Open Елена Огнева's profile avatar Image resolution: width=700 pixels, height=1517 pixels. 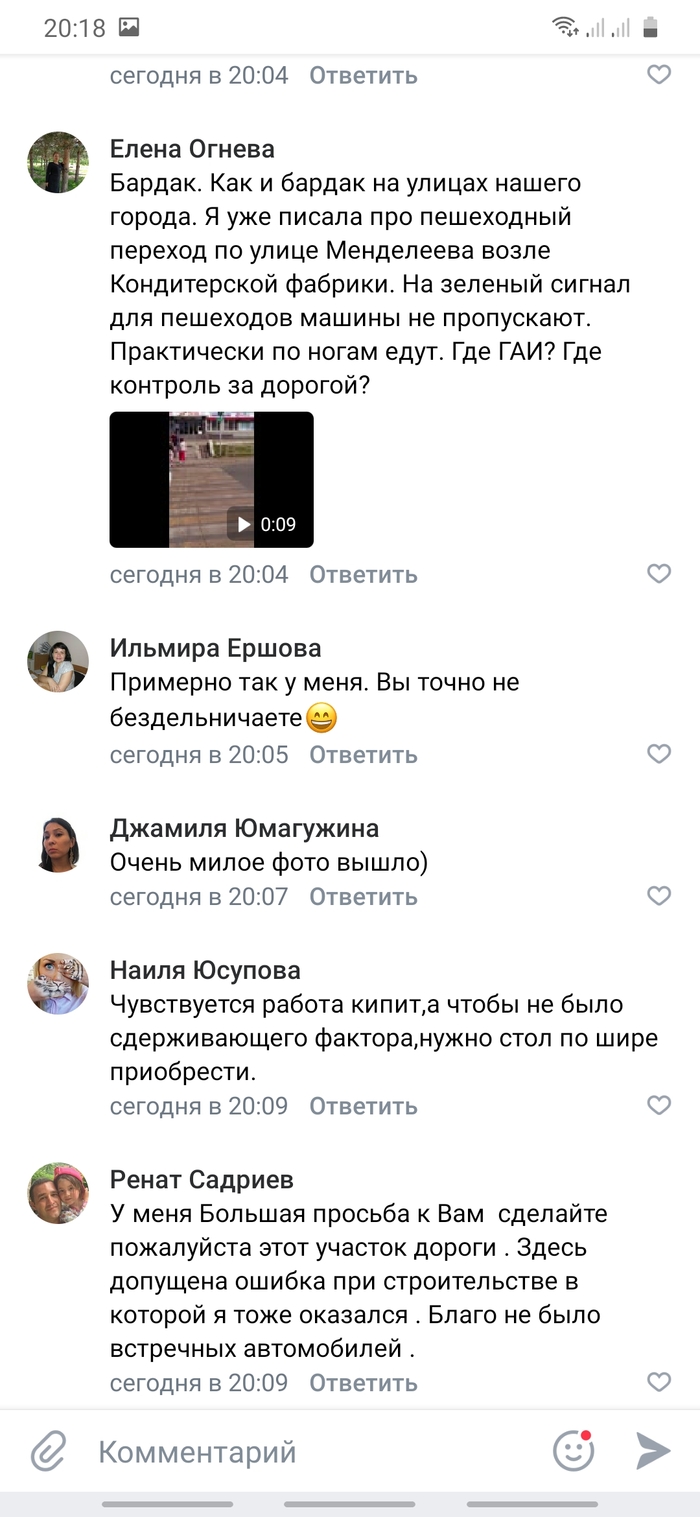point(58,162)
